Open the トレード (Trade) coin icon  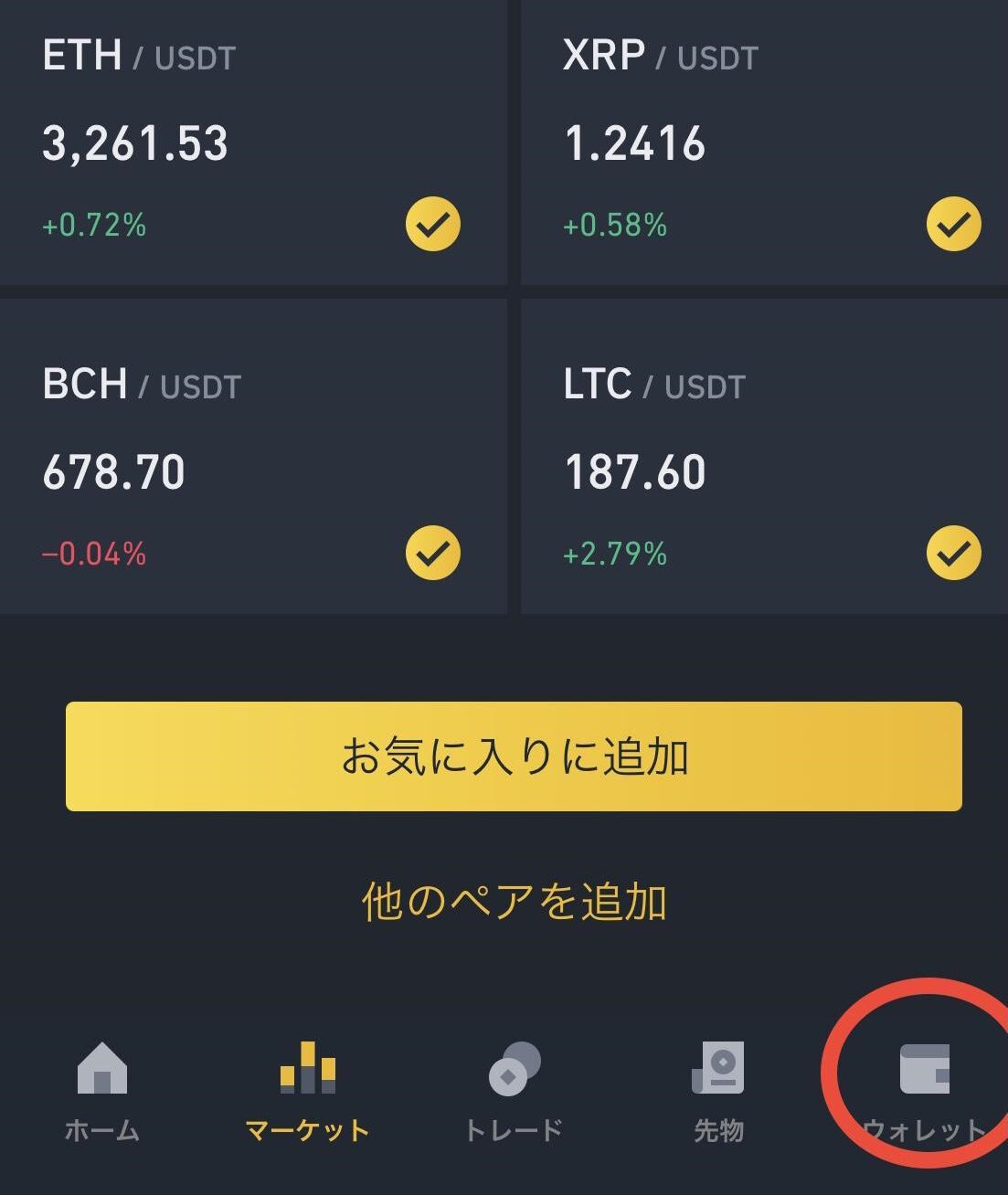(x=513, y=1069)
